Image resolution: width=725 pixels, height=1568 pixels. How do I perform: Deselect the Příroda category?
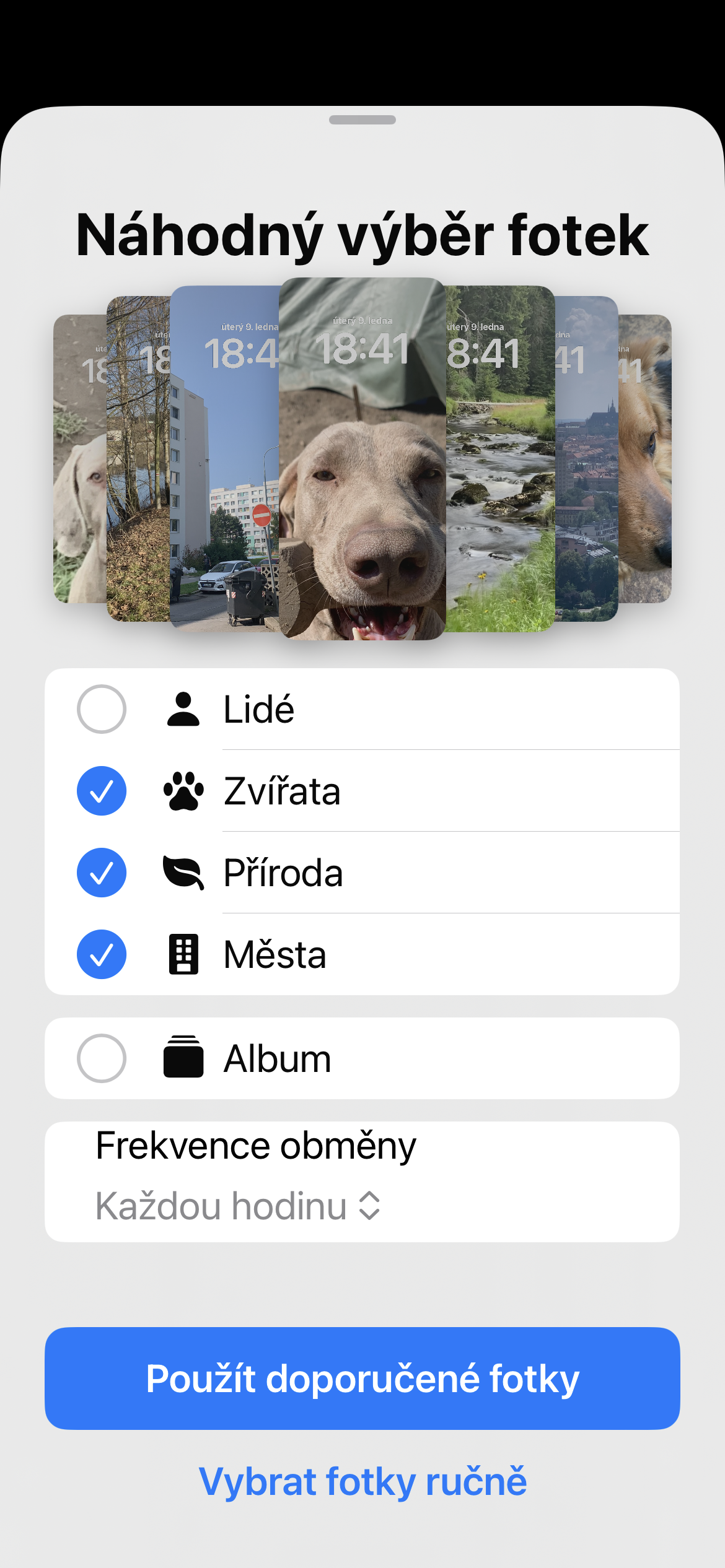(102, 873)
